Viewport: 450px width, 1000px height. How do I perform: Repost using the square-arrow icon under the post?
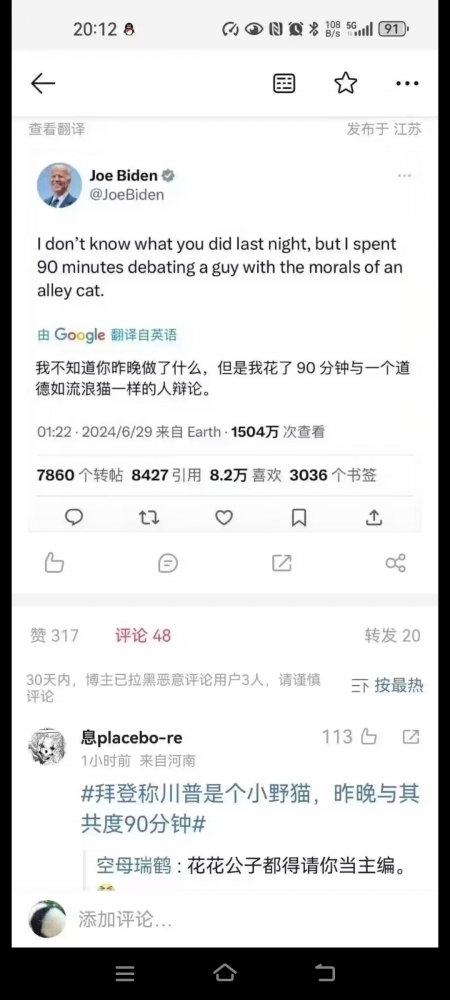point(281,562)
